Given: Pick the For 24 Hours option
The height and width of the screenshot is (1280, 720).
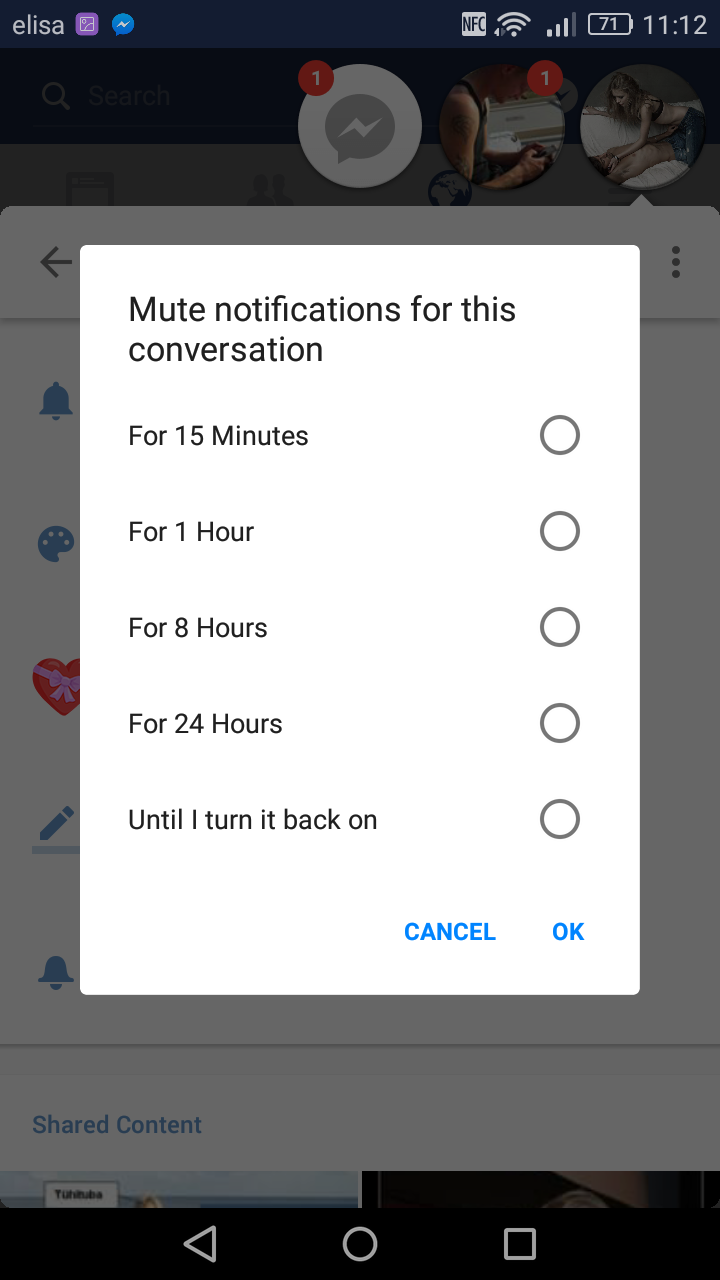Looking at the screenshot, I should click(x=360, y=724).
